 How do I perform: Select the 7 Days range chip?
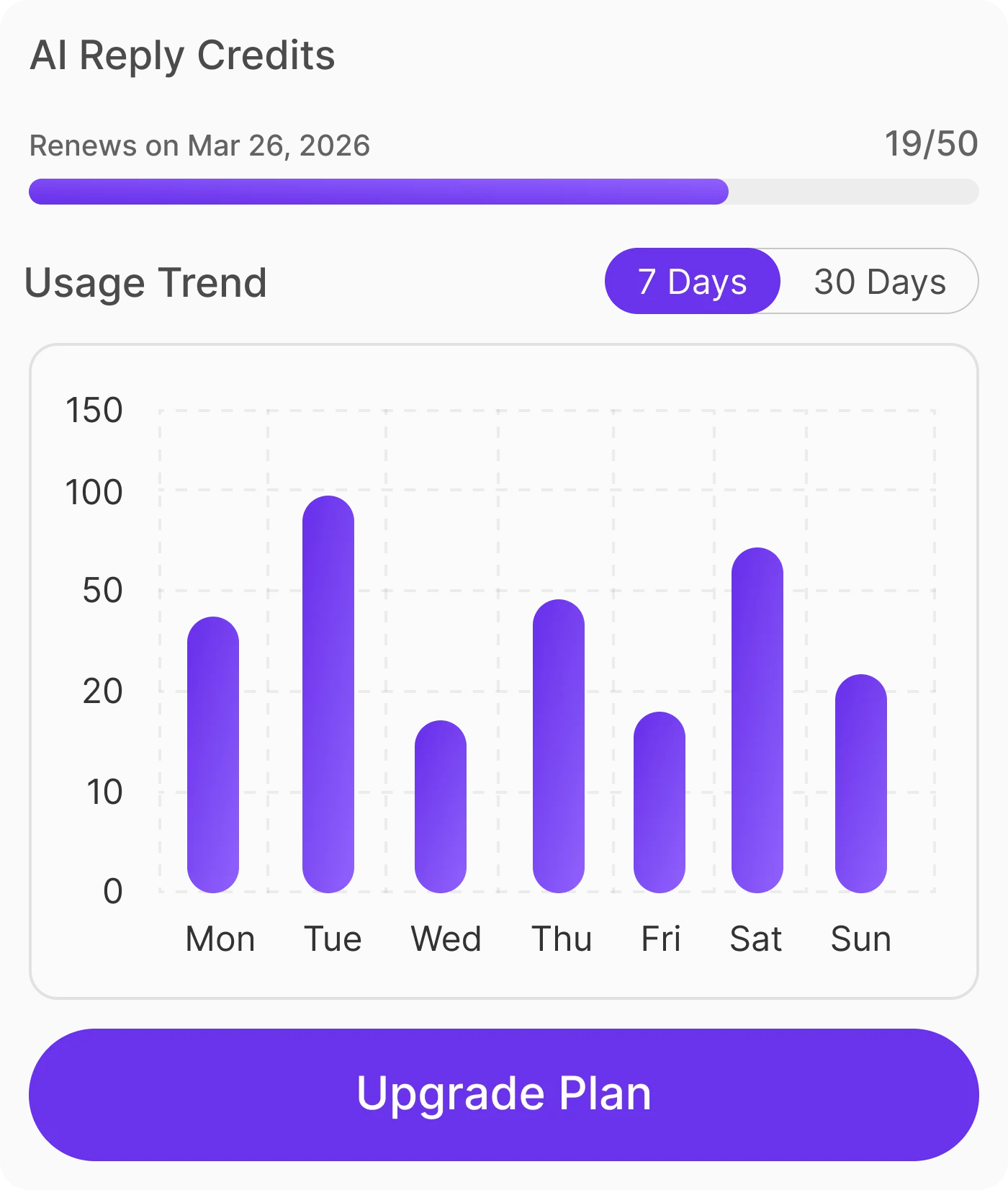(x=692, y=281)
